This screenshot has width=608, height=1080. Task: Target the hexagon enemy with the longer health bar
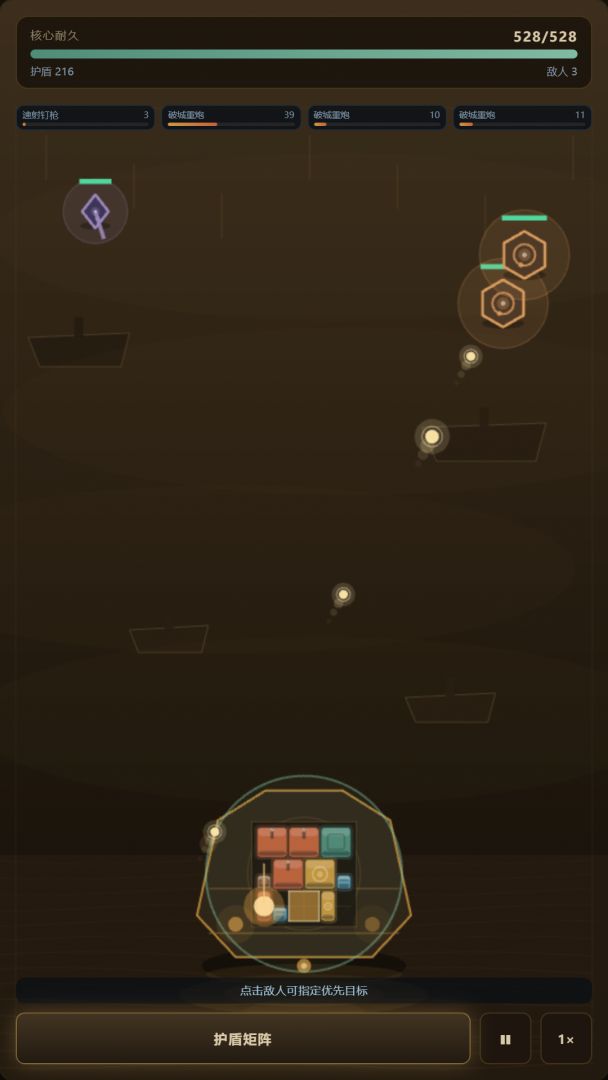tap(524, 255)
